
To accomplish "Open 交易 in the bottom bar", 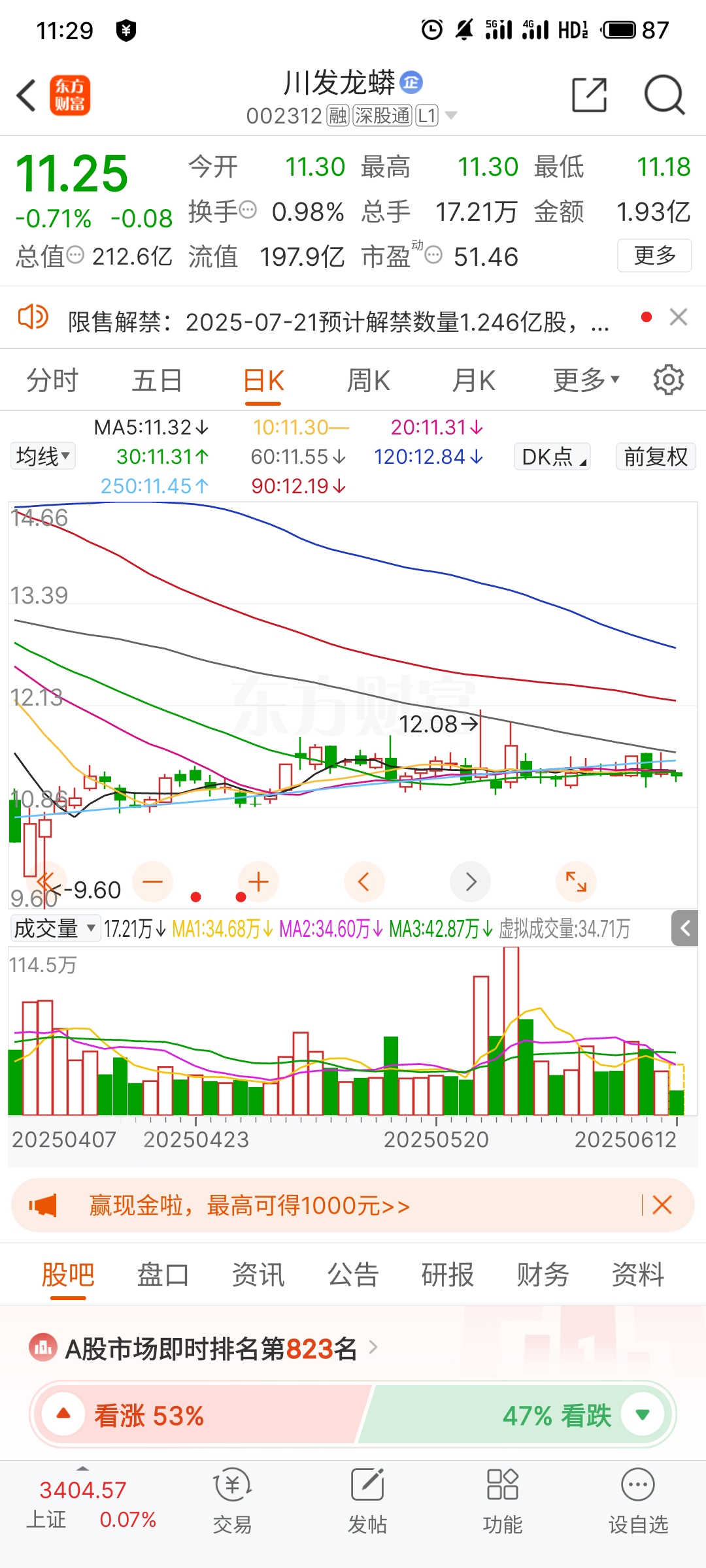I will tap(232, 1501).
